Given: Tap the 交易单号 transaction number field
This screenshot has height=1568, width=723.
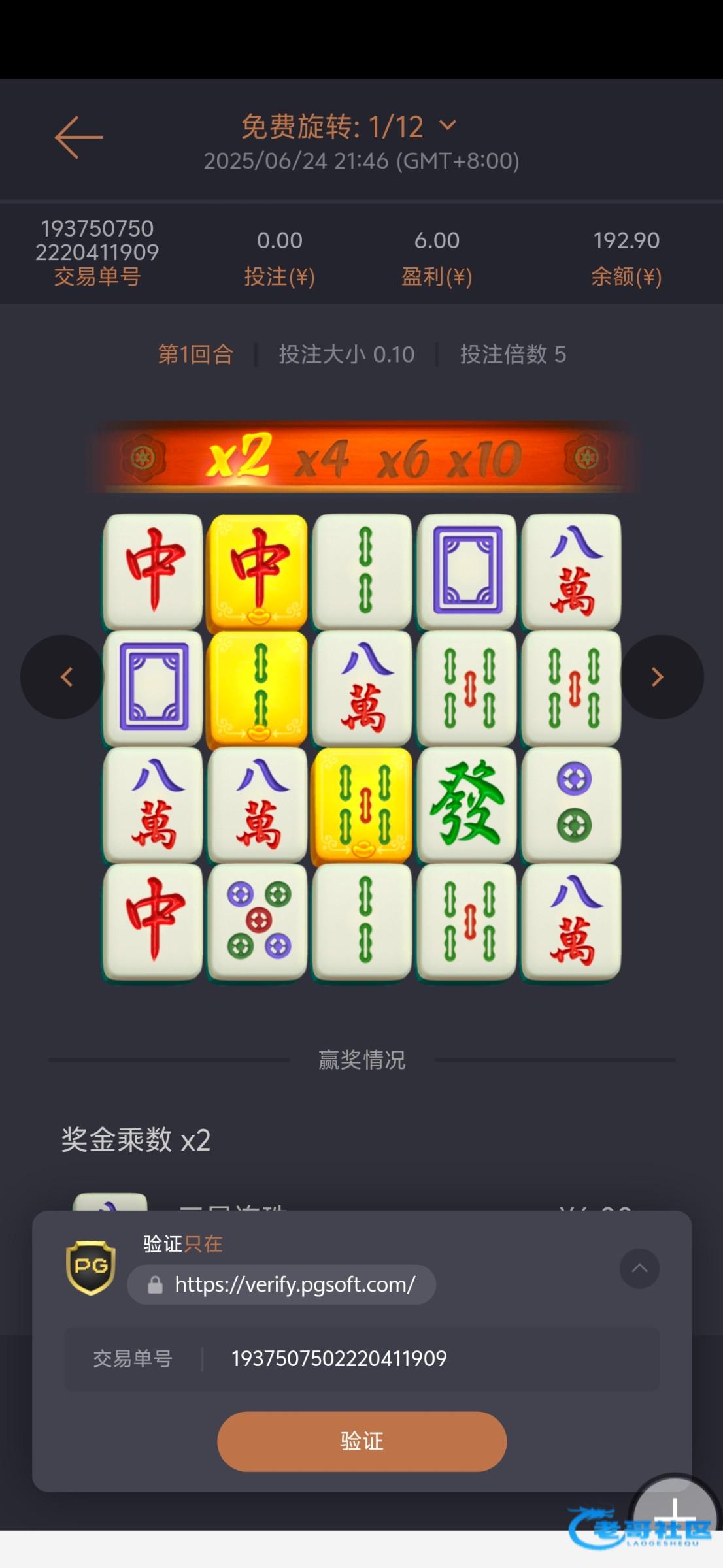Looking at the screenshot, I should [x=361, y=1358].
